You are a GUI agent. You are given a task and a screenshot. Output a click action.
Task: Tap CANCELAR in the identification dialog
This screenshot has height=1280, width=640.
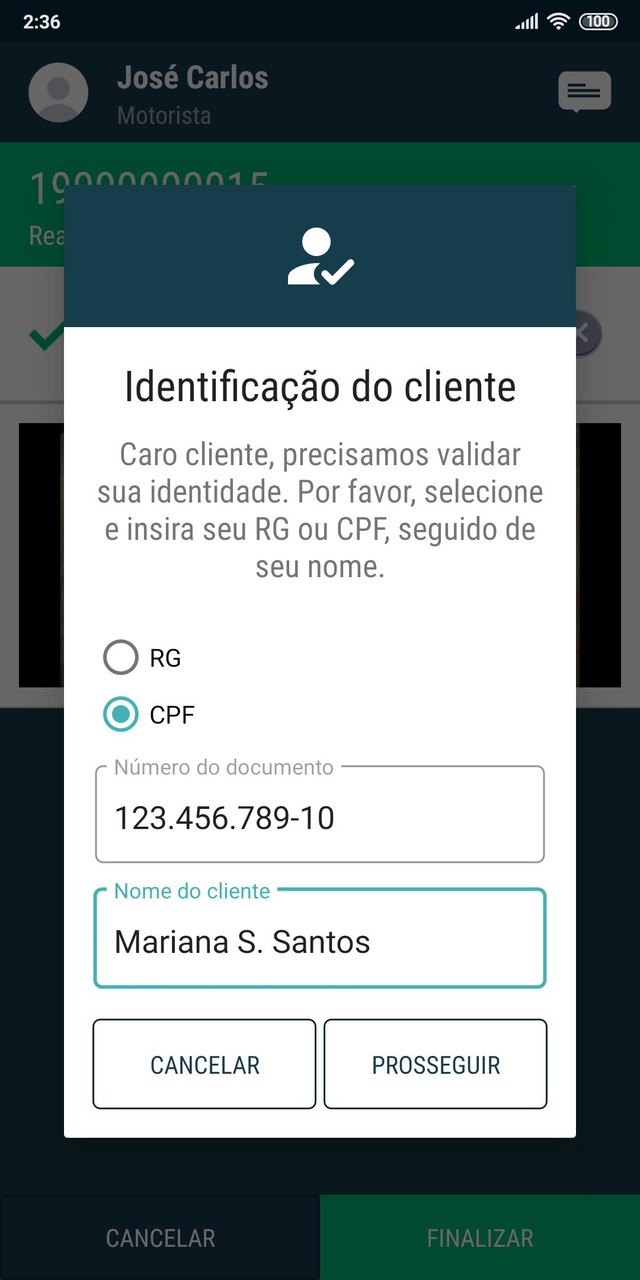pyautogui.click(x=205, y=1065)
